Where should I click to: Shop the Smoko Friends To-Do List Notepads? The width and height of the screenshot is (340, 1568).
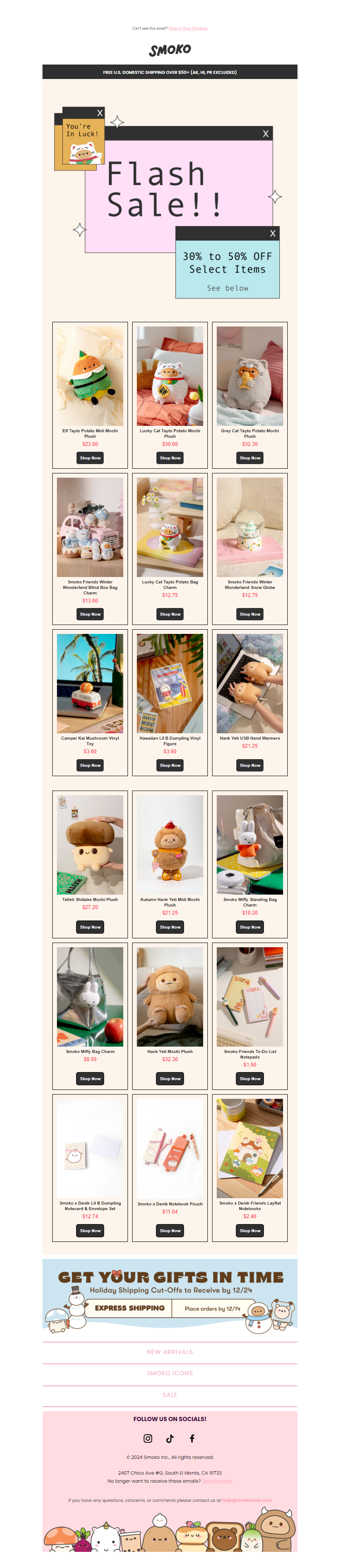pyautogui.click(x=250, y=1078)
